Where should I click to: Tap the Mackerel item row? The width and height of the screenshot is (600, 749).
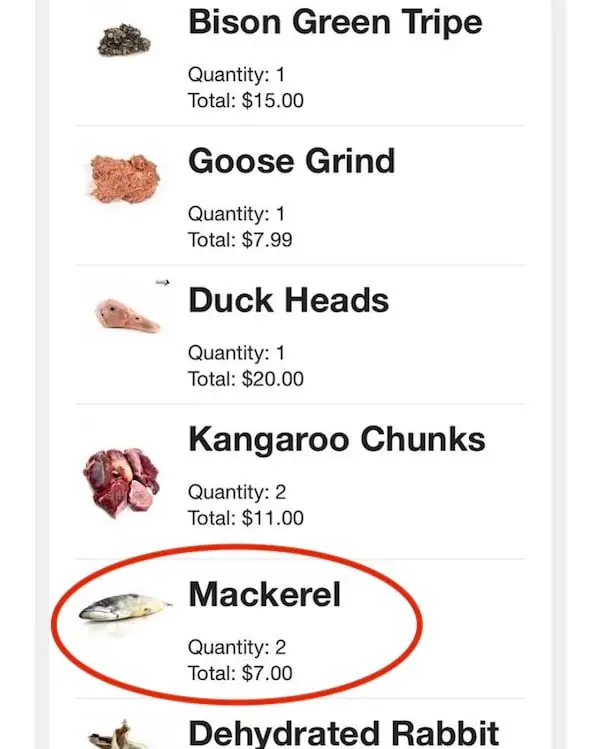(265, 595)
